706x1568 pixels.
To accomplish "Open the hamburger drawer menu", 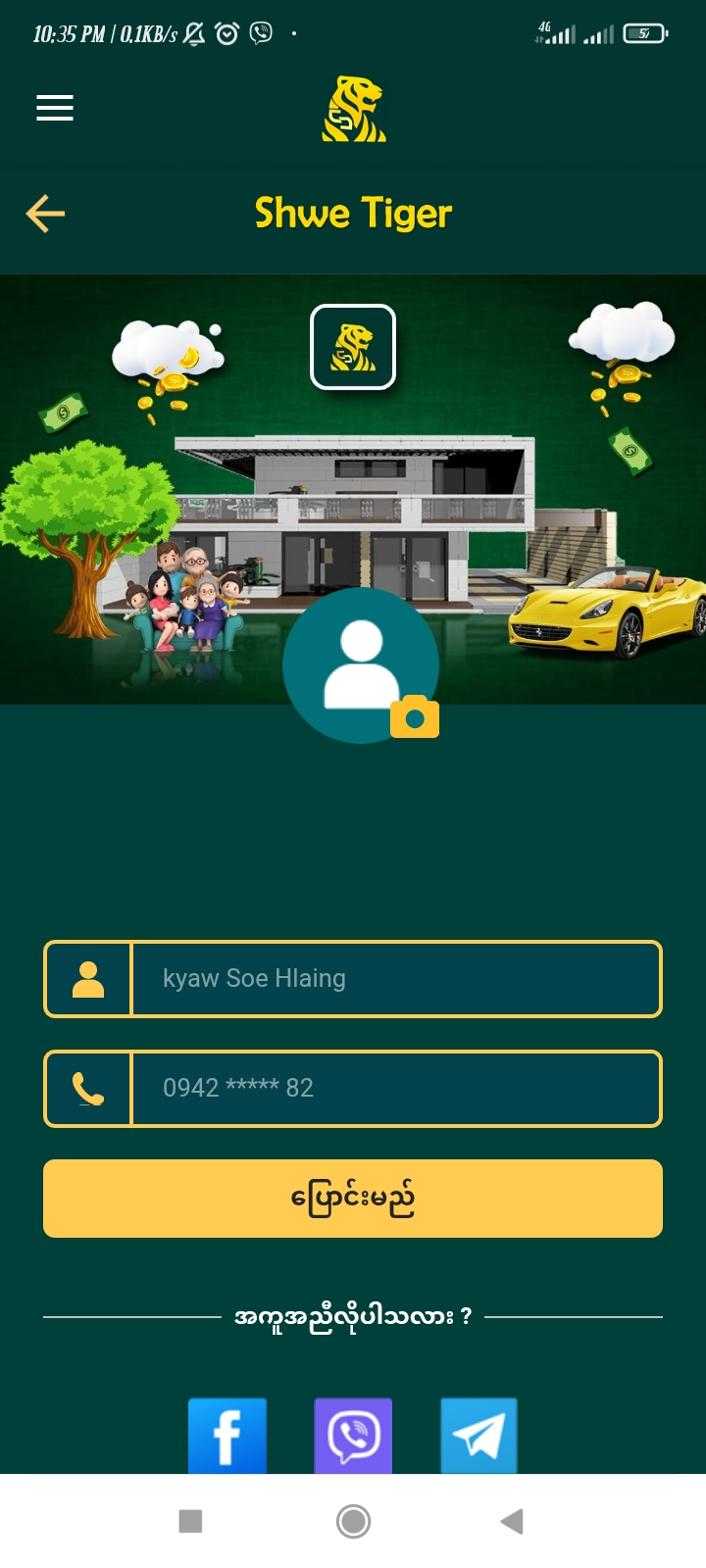I will pos(55,108).
